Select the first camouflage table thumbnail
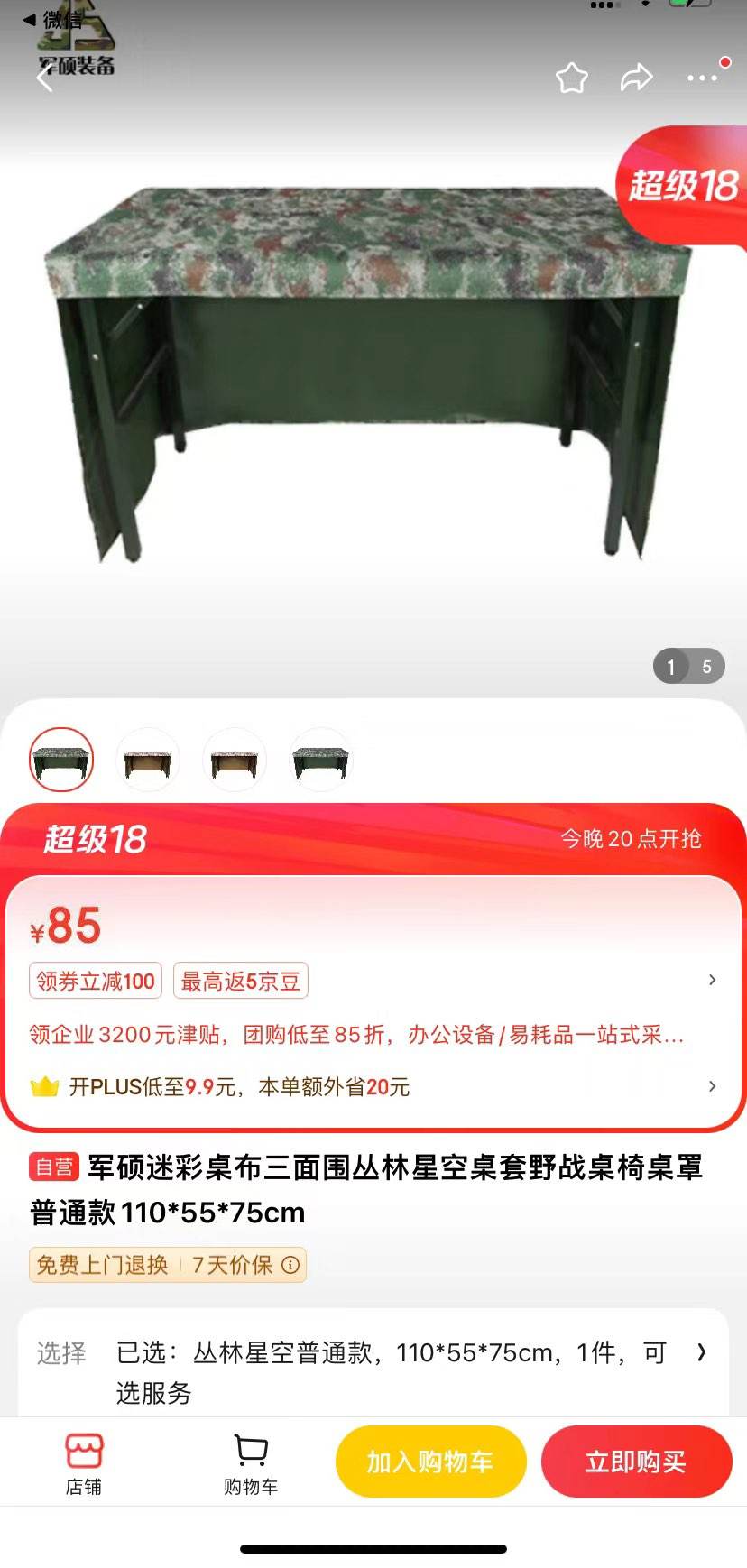Image resolution: width=747 pixels, height=1568 pixels. click(60, 759)
